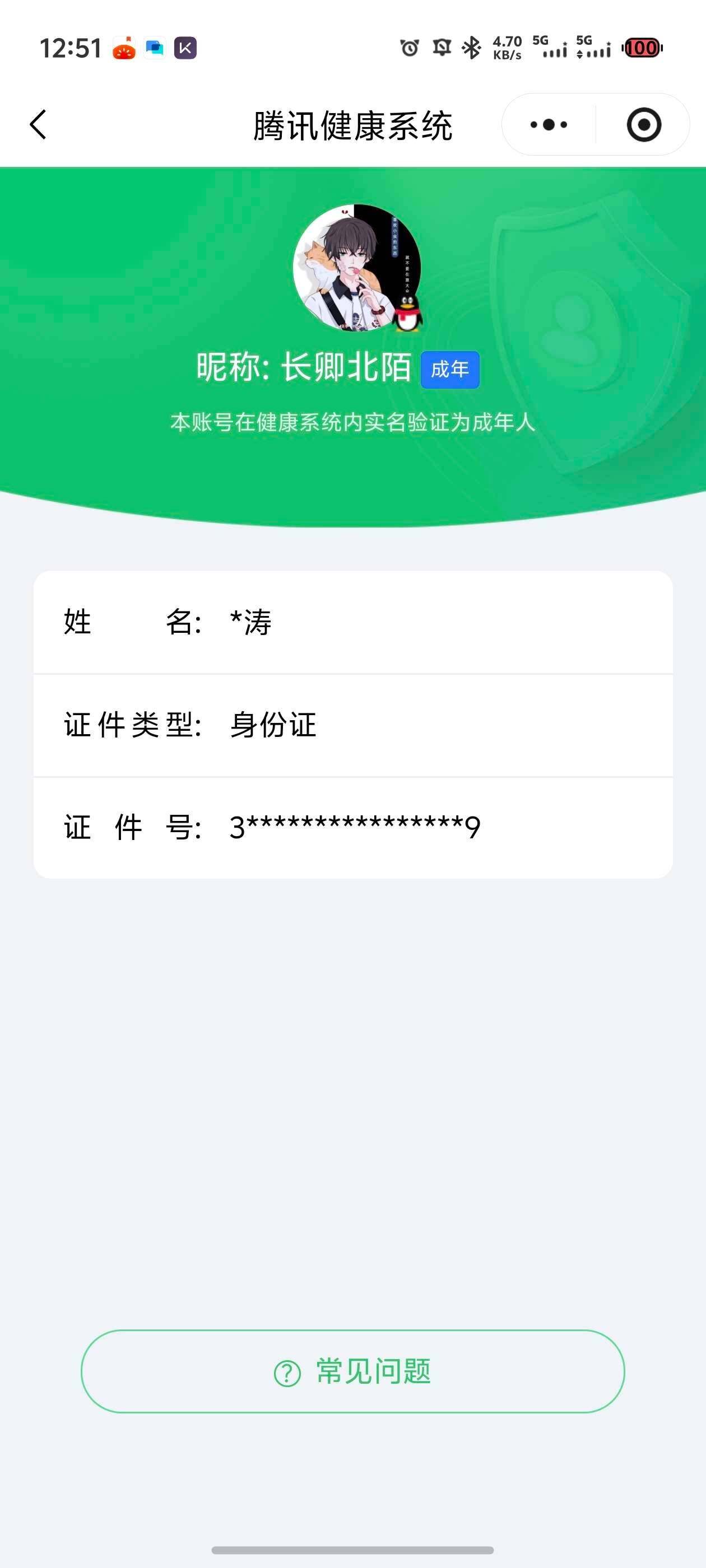Tap the back arrow navigation icon
The width and height of the screenshot is (706, 1568).
click(x=38, y=124)
